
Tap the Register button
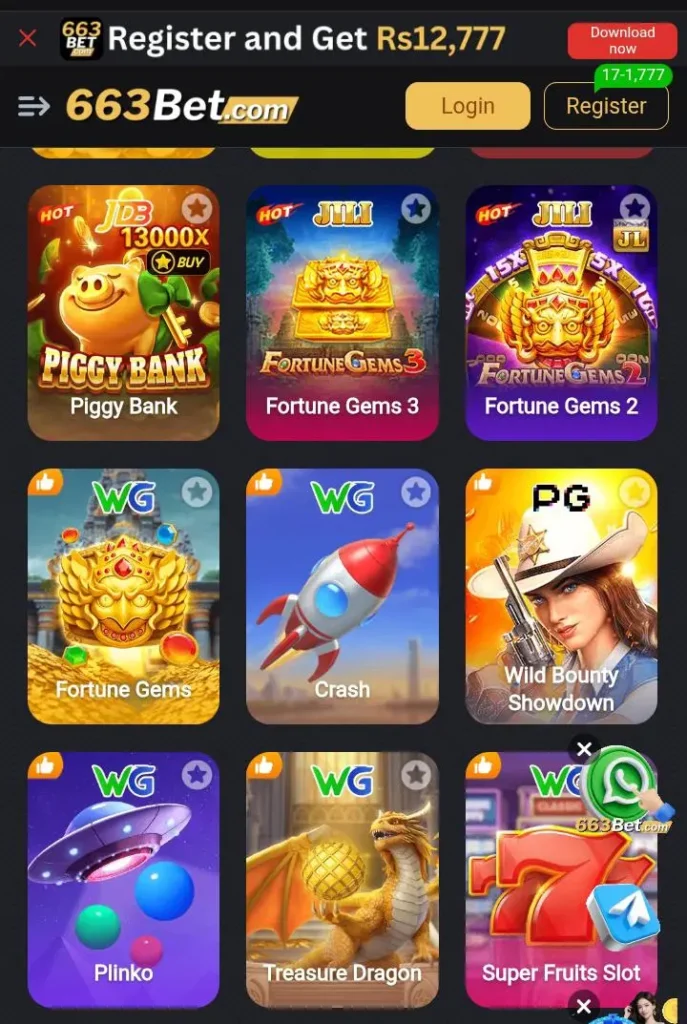click(605, 106)
